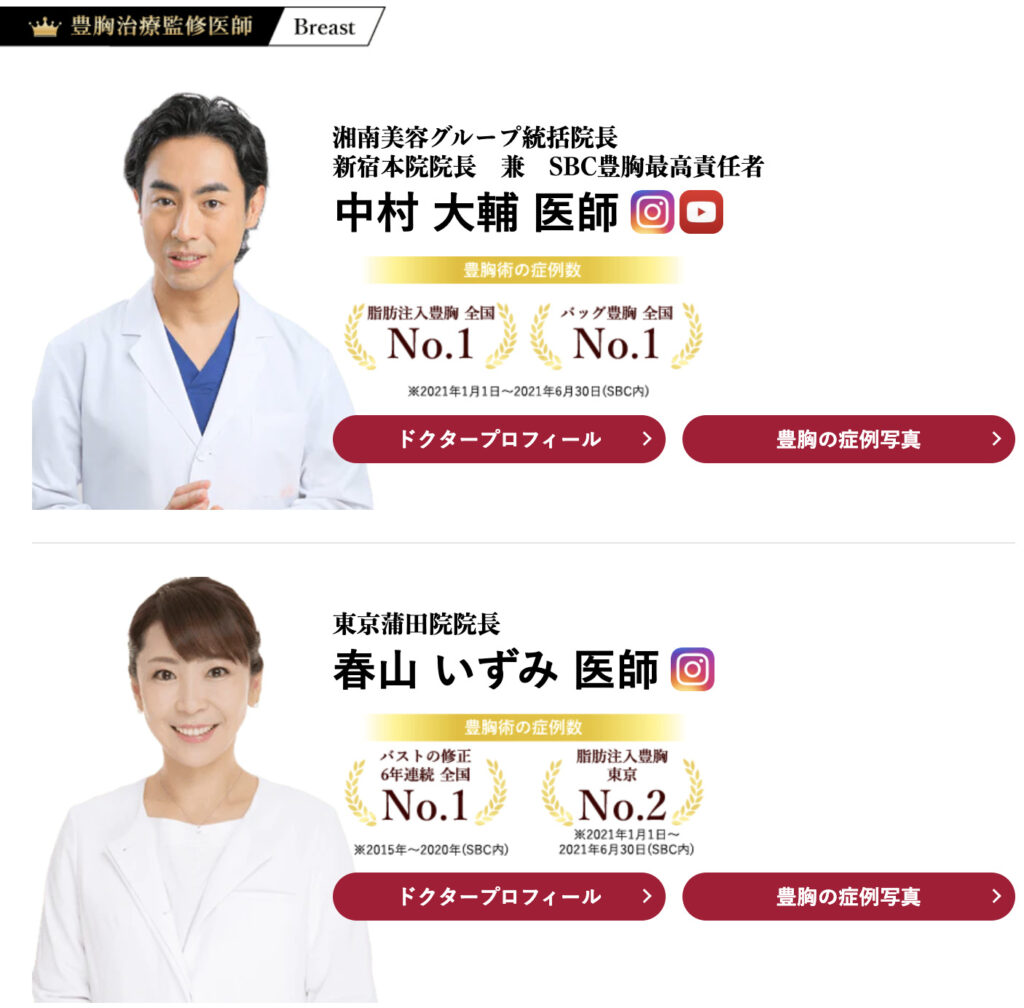Image resolution: width=1024 pixels, height=1008 pixels.
Task: Open Dr. Haruyama's ドクタープロフィール button
Action: pyautogui.click(x=499, y=896)
